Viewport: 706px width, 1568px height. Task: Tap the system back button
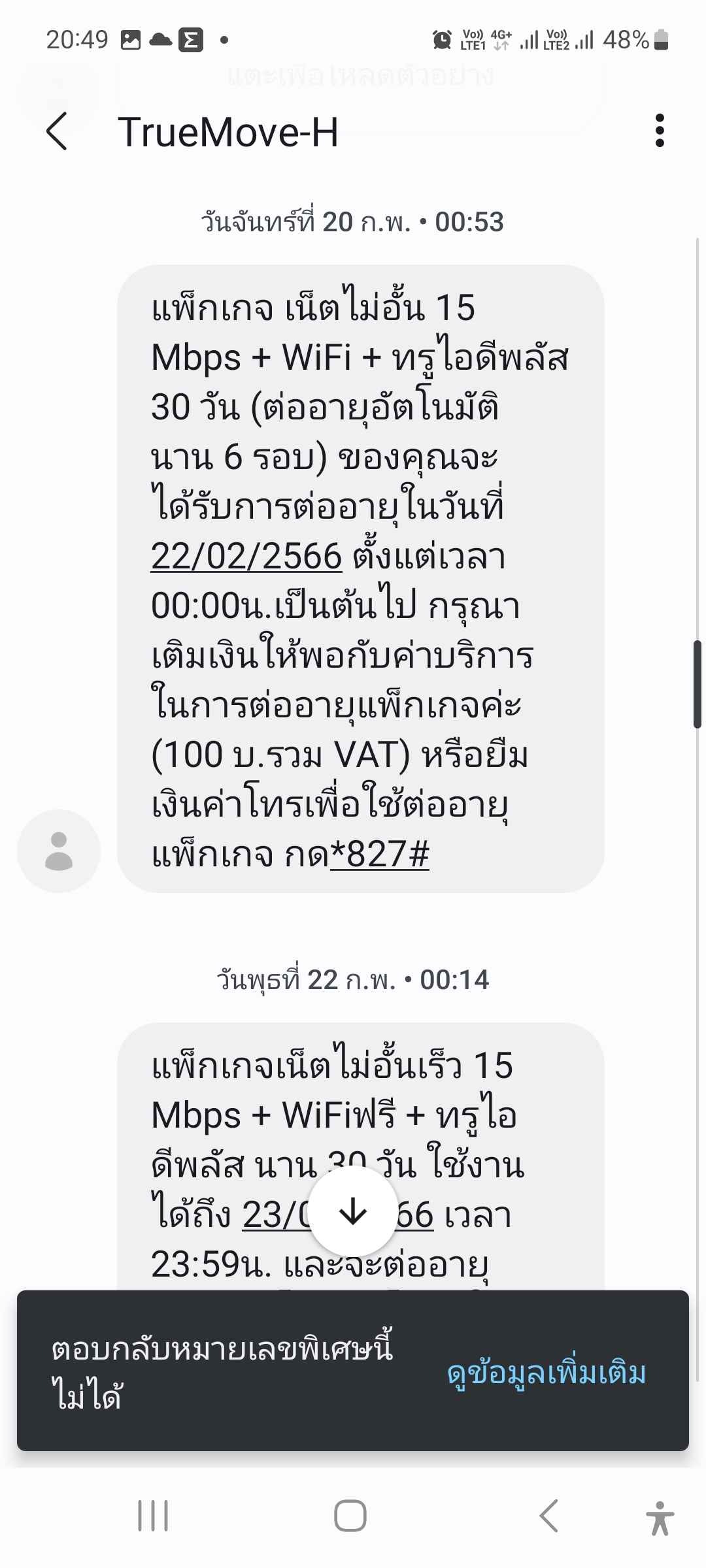[548, 1516]
